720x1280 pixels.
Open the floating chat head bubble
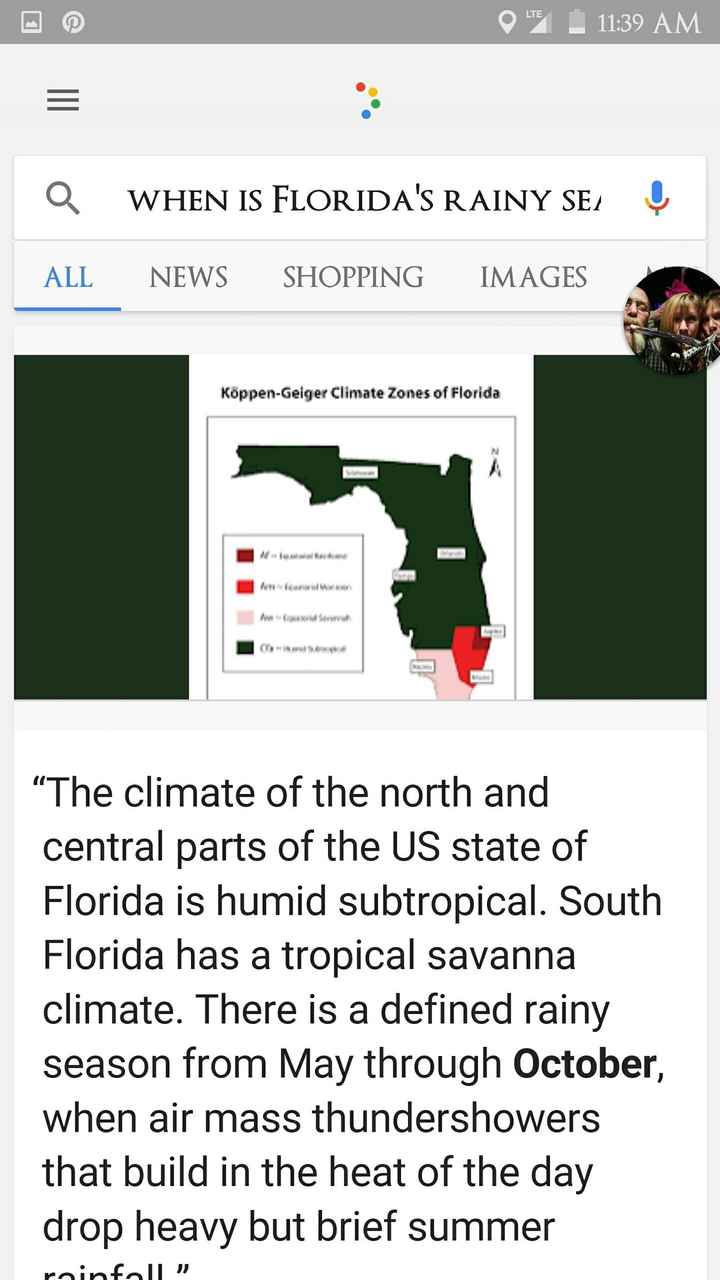click(674, 320)
